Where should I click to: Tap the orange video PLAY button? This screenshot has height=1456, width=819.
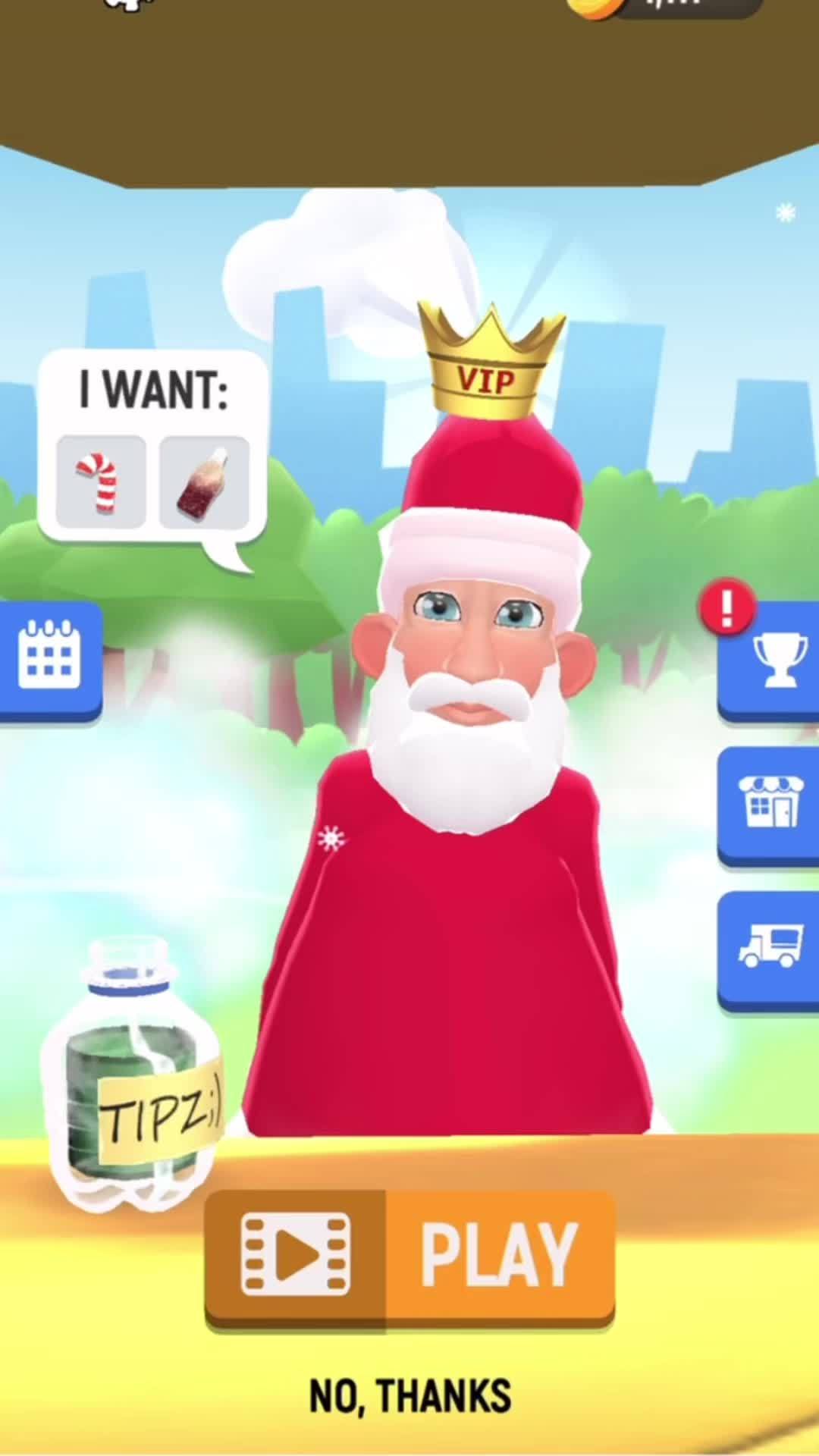click(x=409, y=1256)
